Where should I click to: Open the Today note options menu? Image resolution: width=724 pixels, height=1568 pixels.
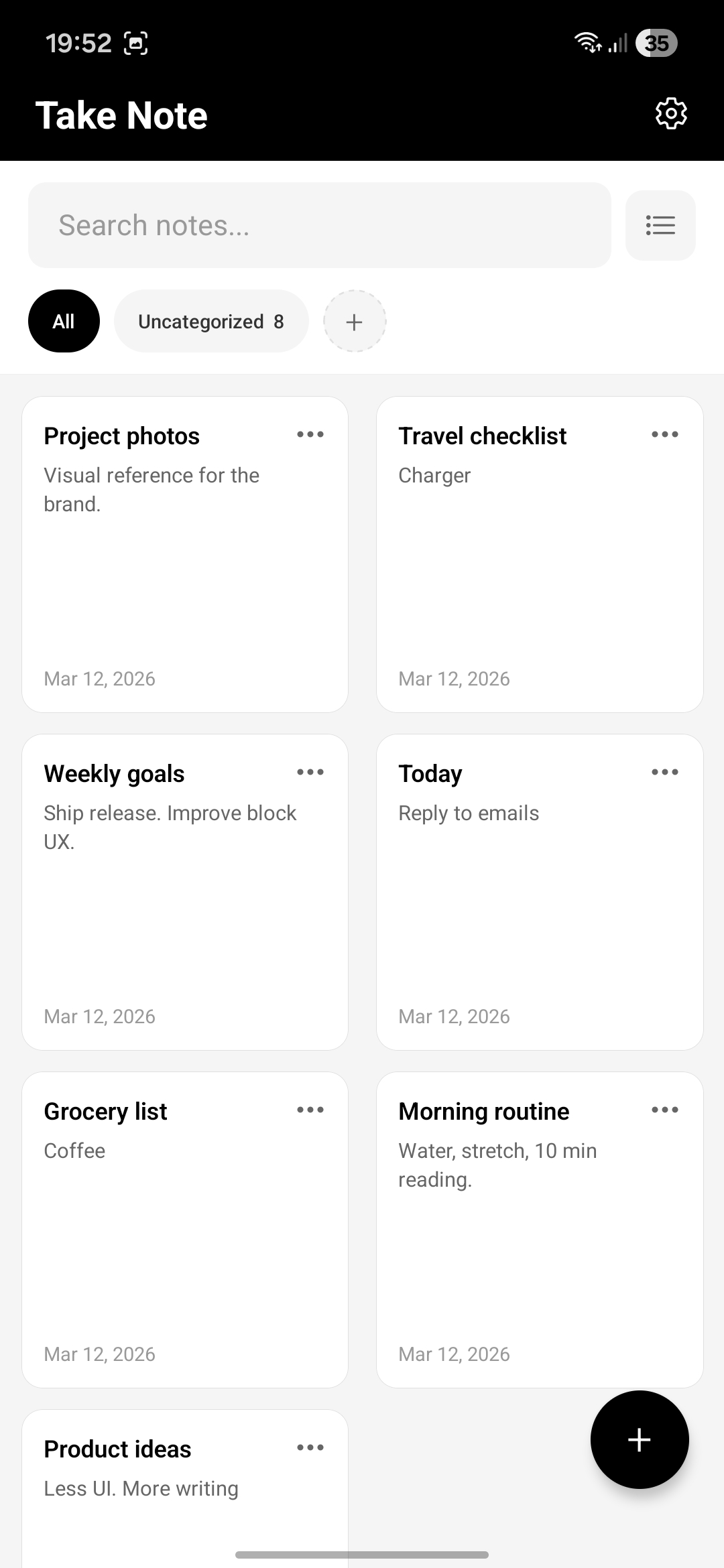[x=664, y=772]
